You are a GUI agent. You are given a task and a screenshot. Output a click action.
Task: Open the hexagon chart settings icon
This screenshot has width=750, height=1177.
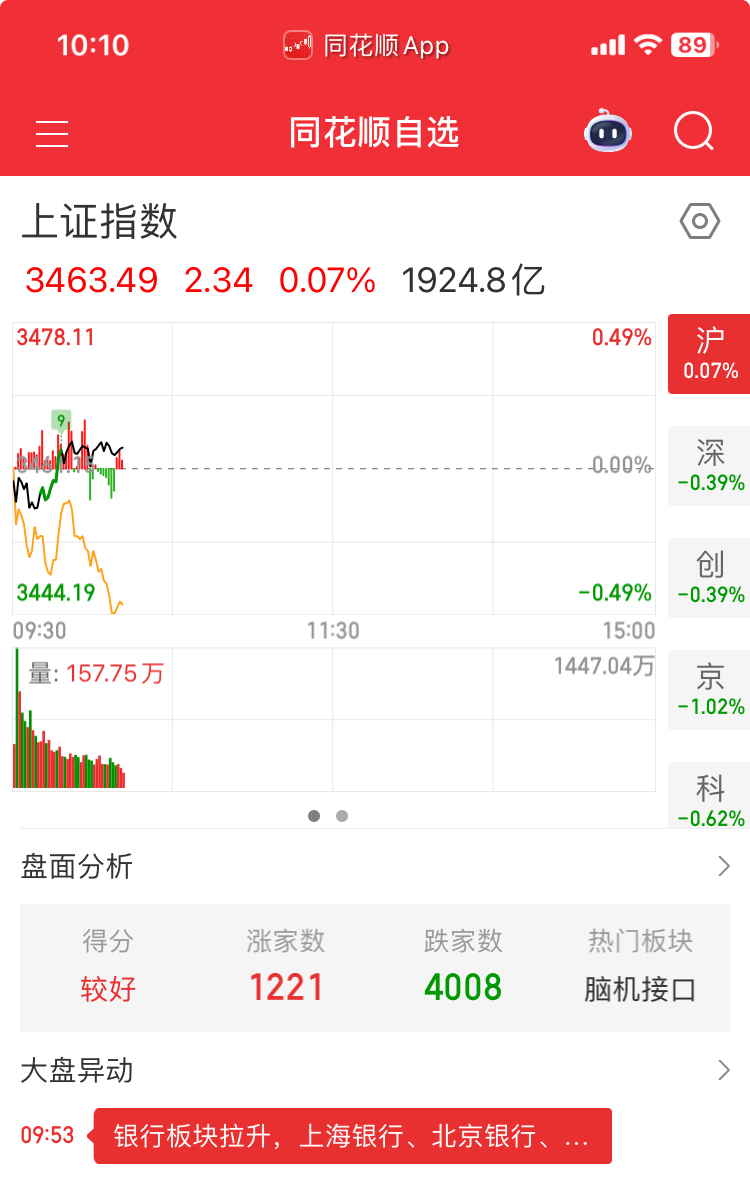[x=699, y=221]
